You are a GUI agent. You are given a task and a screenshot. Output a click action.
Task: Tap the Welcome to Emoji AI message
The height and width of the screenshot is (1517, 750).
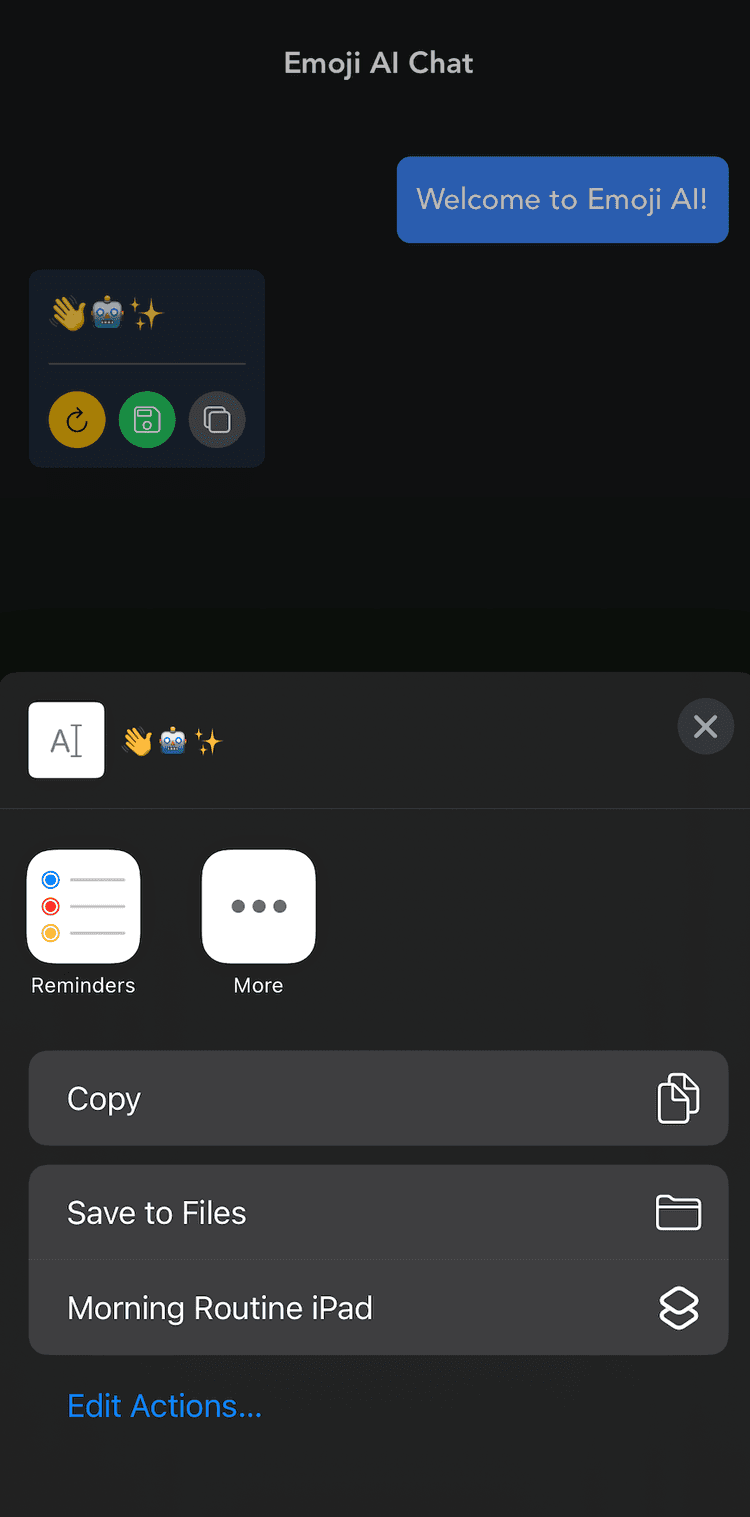(x=562, y=200)
